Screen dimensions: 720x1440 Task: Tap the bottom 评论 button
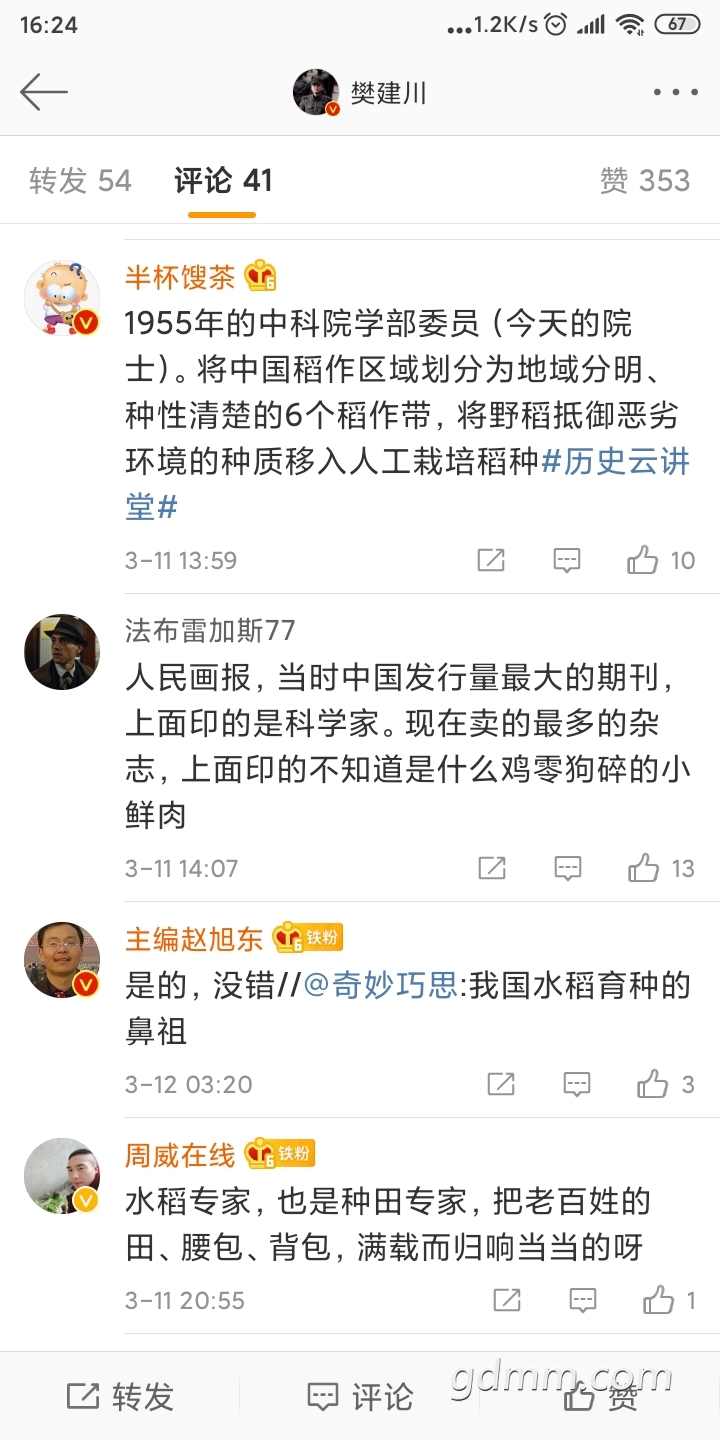coord(360,1396)
